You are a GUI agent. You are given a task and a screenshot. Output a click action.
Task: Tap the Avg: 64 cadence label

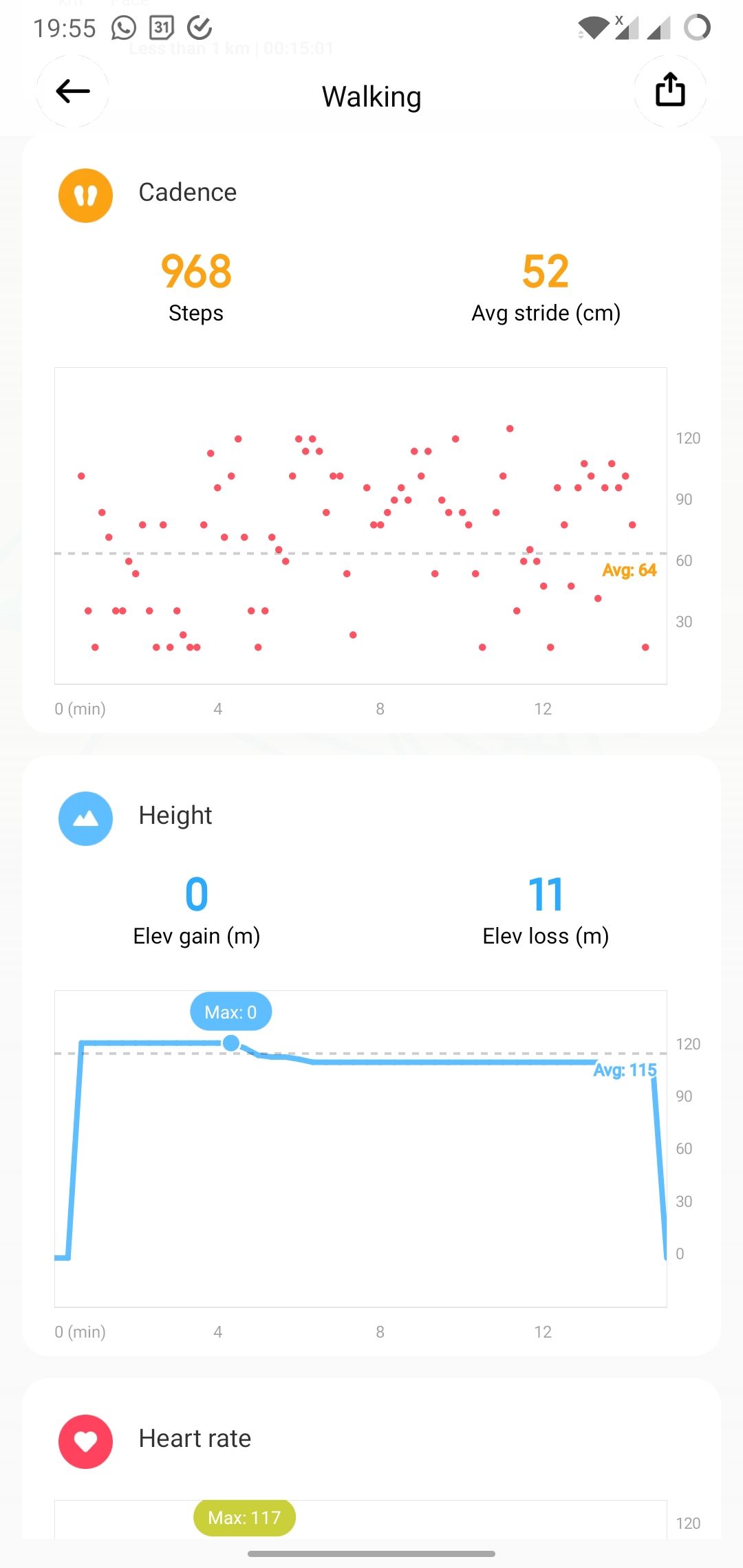coord(629,570)
